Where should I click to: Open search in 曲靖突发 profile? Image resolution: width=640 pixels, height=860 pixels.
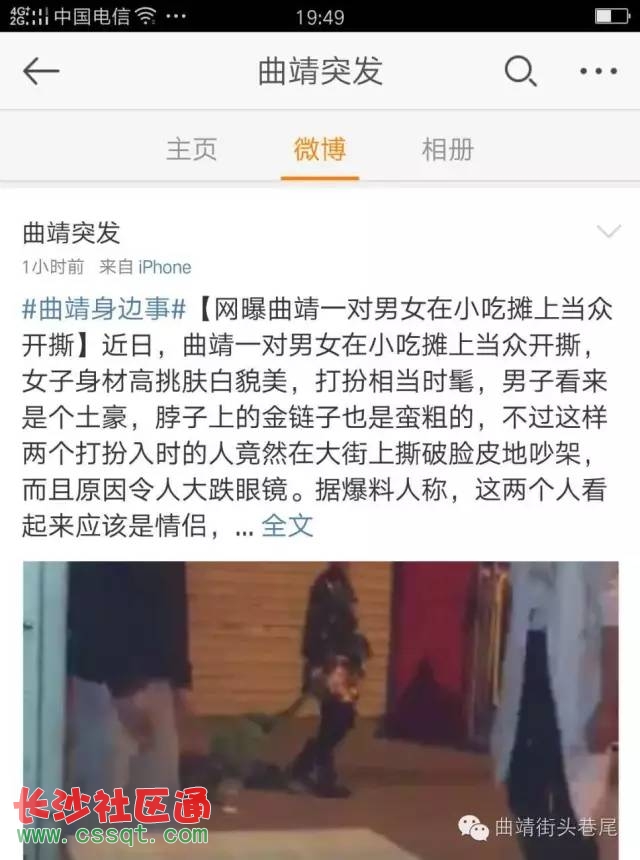point(520,72)
